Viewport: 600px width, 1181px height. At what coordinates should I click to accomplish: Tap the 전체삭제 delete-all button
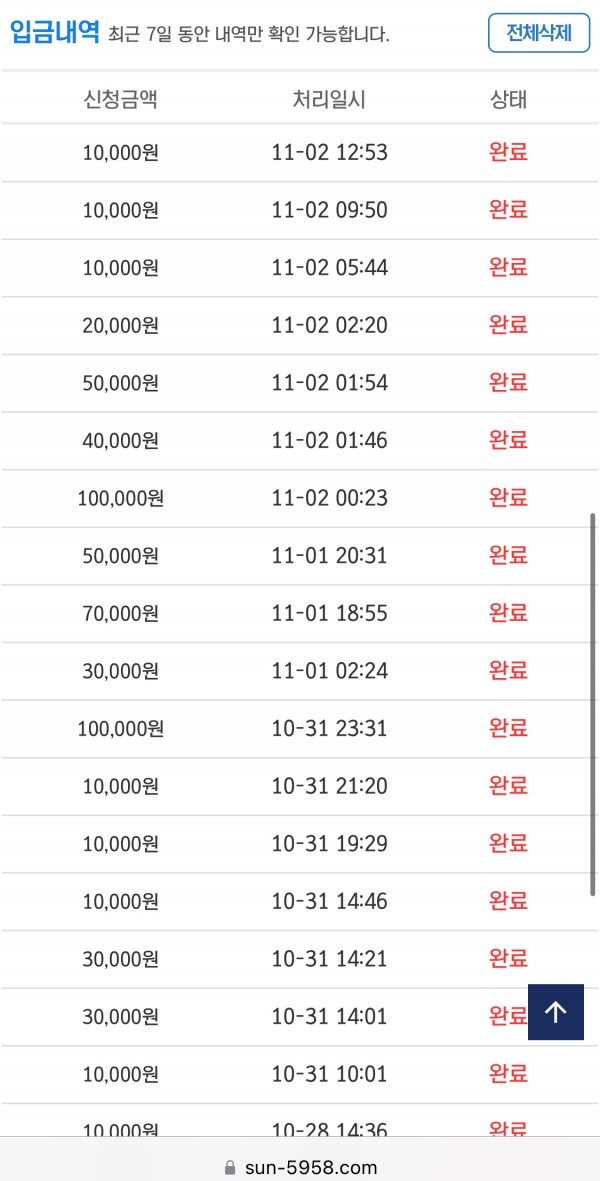[x=538, y=33]
